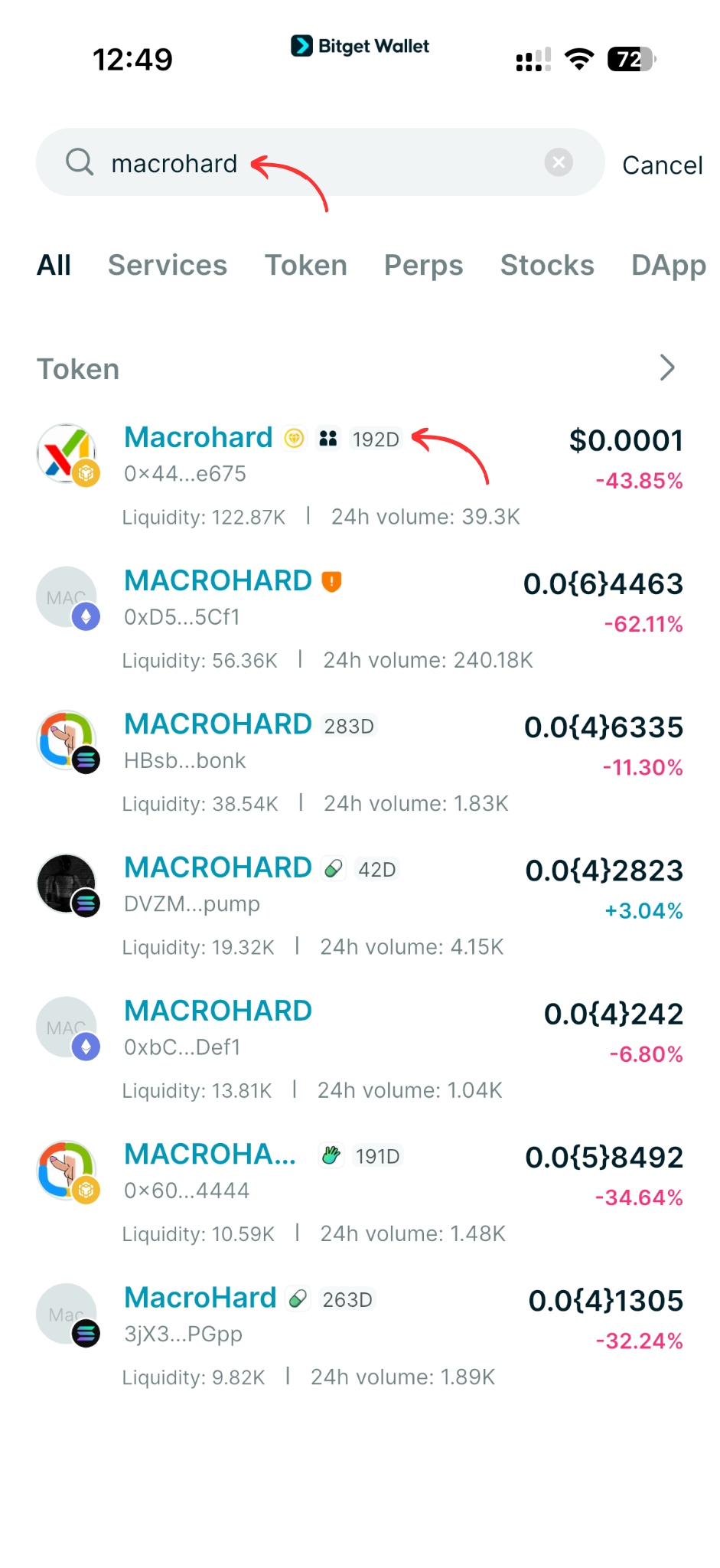This screenshot has width=720, height=1568.
Task: Tap the search magnifier icon in the search bar
Action: point(80,162)
